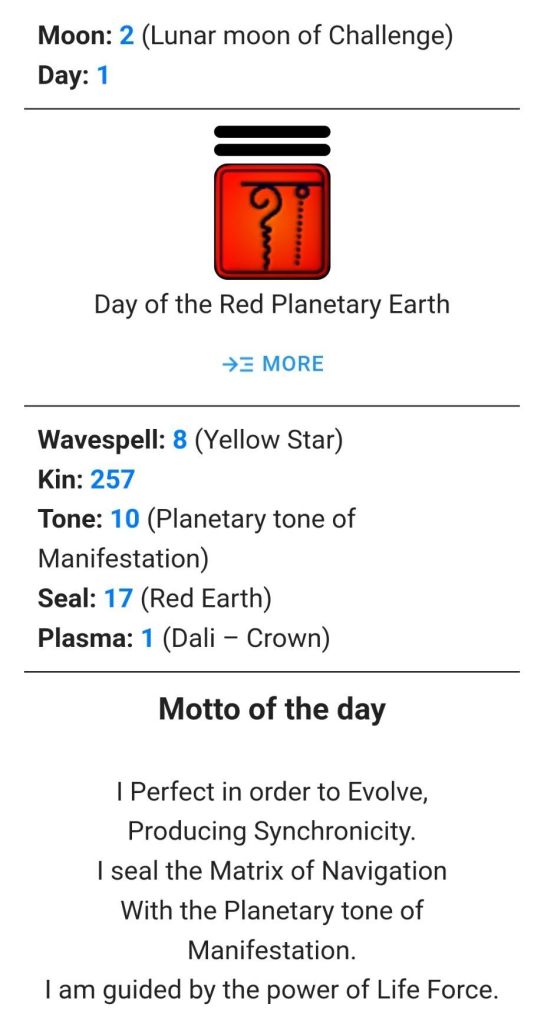The height and width of the screenshot is (1024, 534).
Task: Open Day number 1 link
Action: (x=102, y=76)
